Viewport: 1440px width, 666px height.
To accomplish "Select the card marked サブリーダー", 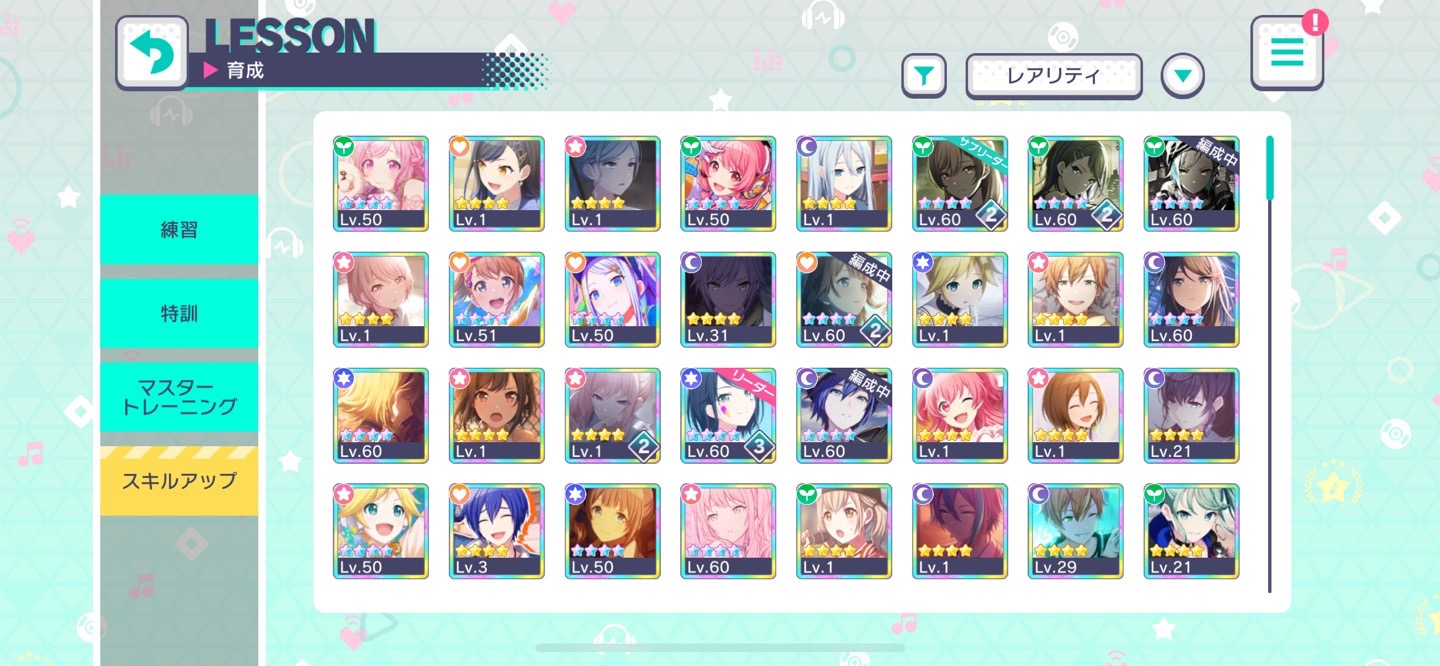I will click(960, 183).
